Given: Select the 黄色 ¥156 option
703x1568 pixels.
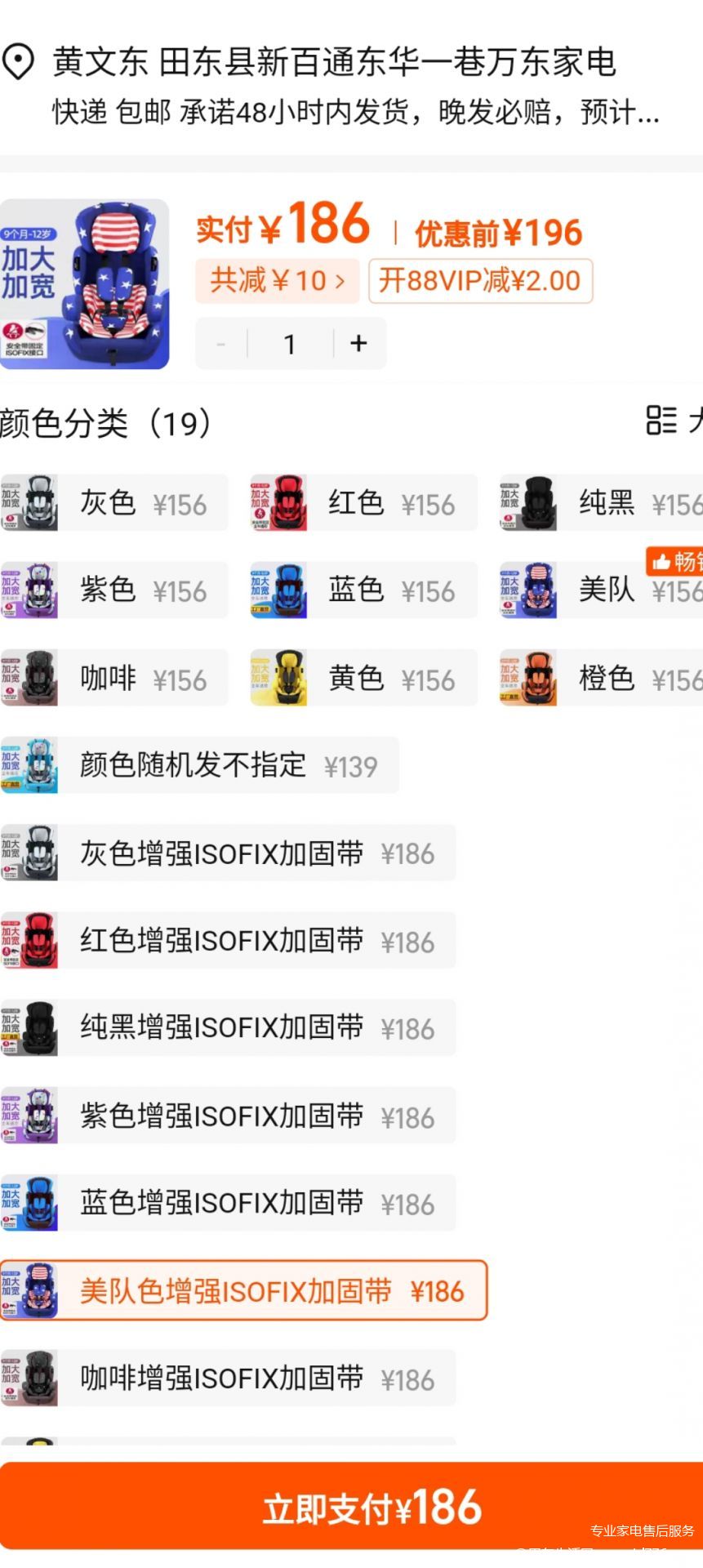Looking at the screenshot, I should [x=363, y=678].
